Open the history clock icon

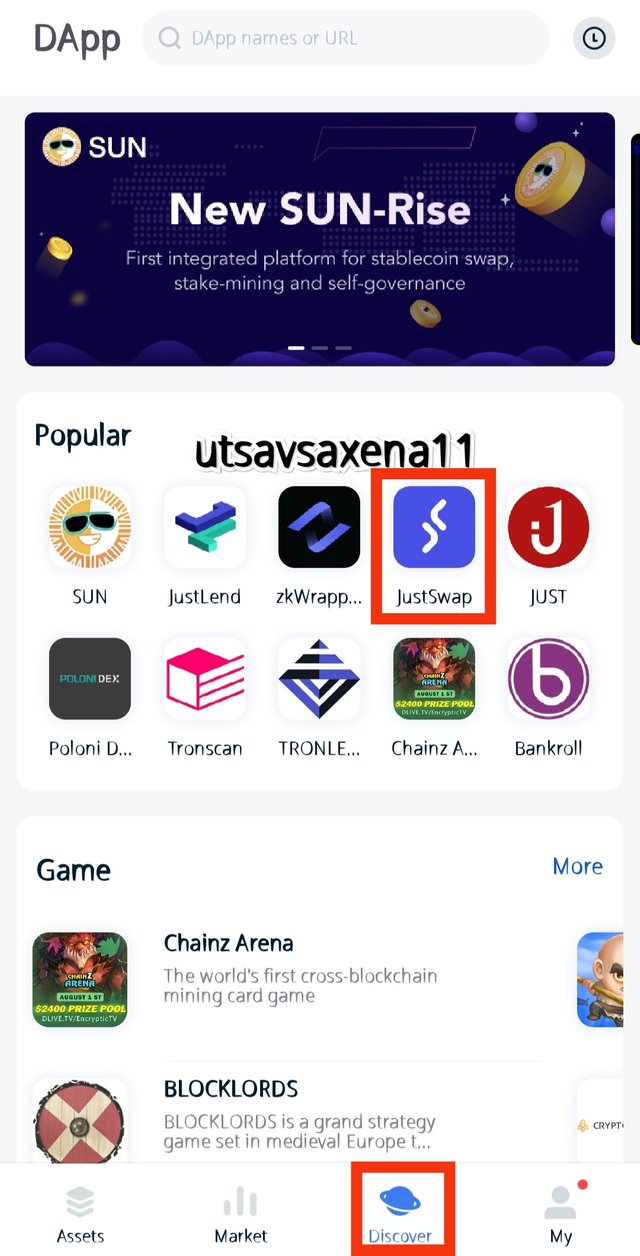pos(594,39)
